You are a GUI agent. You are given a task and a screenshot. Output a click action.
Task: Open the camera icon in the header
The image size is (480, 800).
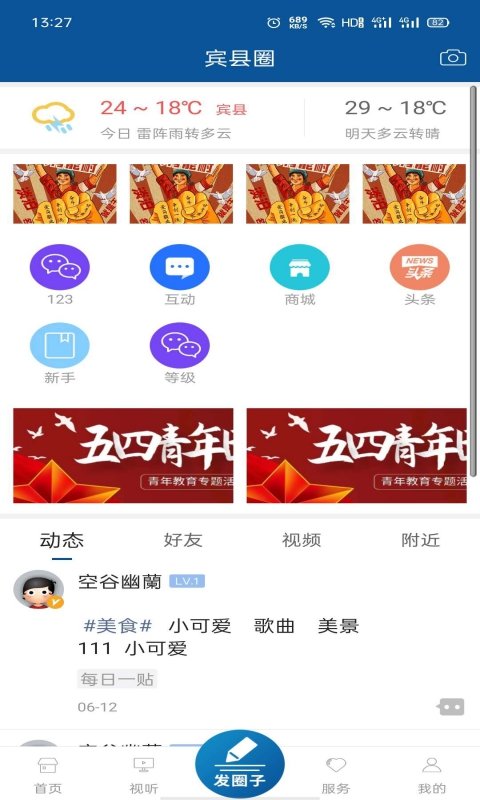point(453,58)
